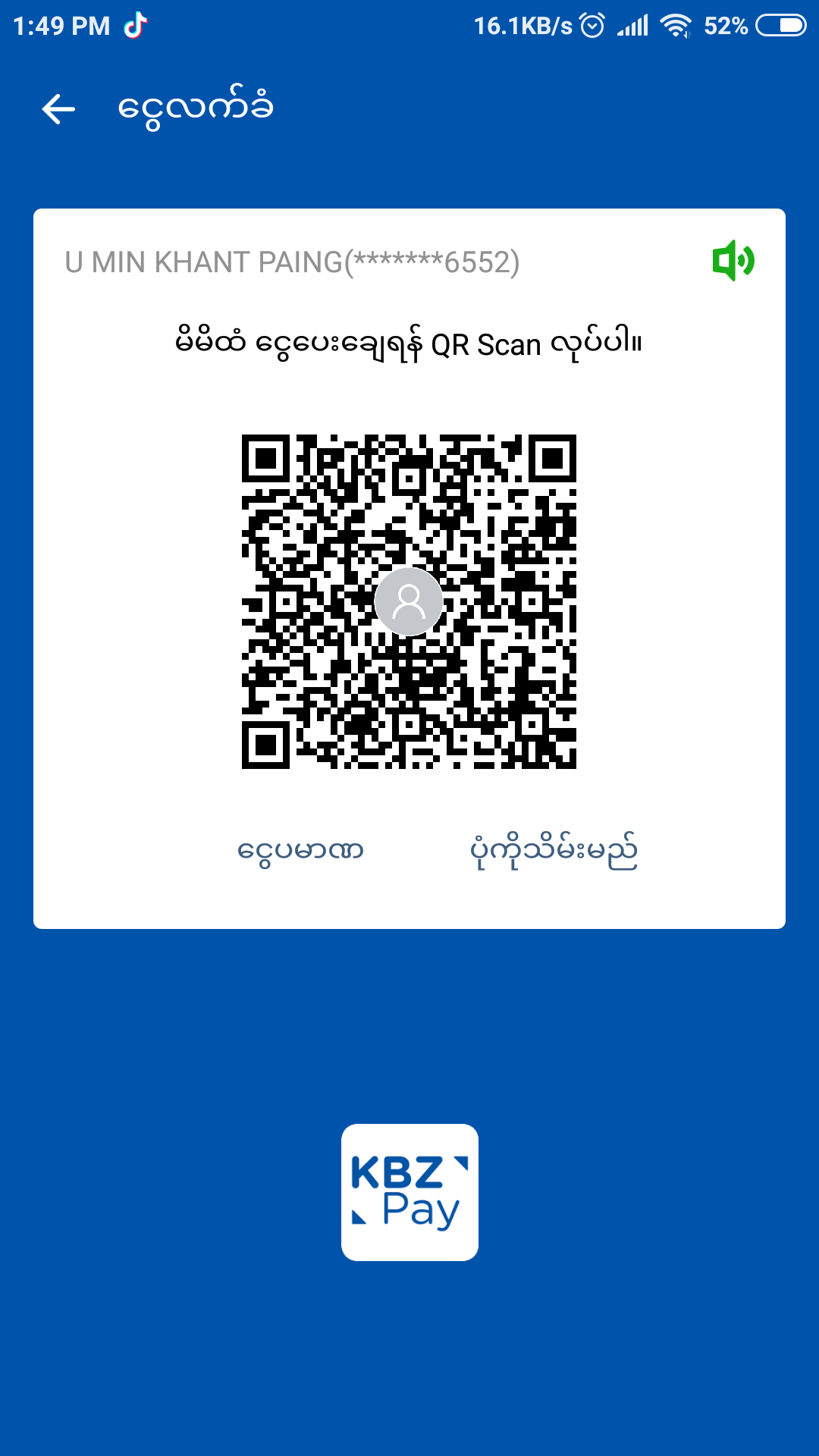Toggle the green speaker sound icon
Screen dimensions: 819x1456
(x=733, y=261)
